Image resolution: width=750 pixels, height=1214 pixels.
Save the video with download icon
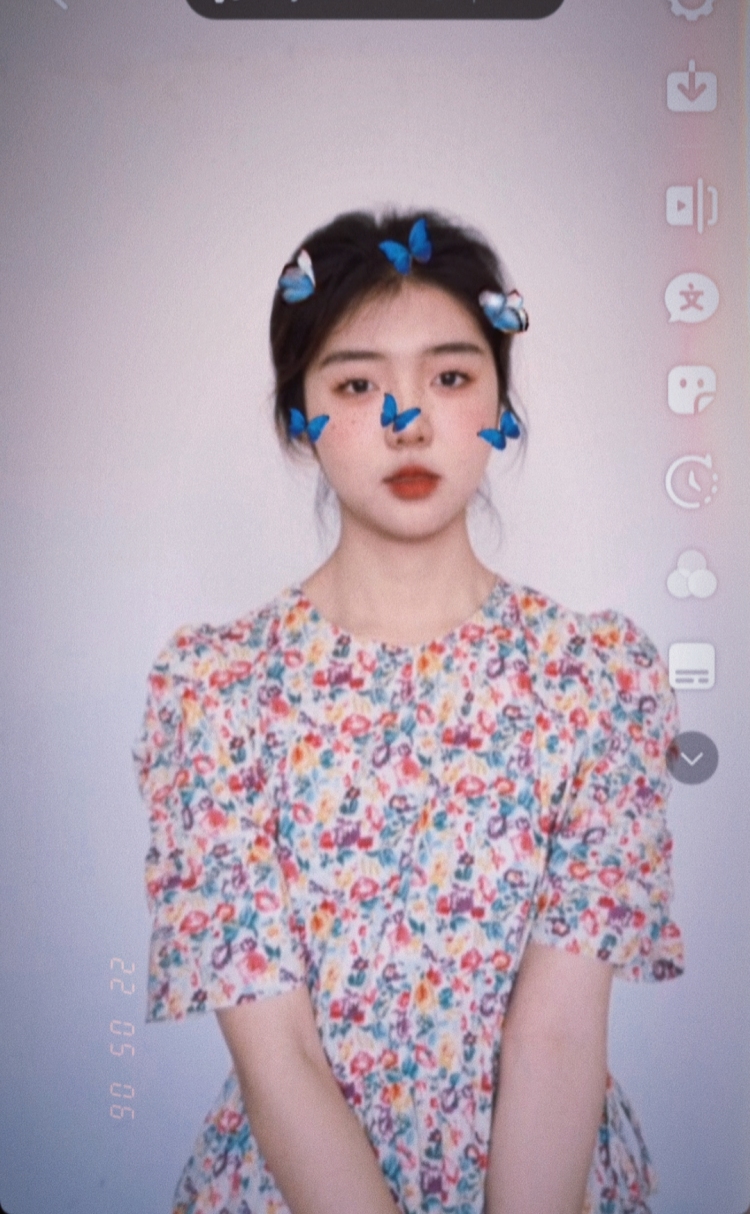coord(692,88)
